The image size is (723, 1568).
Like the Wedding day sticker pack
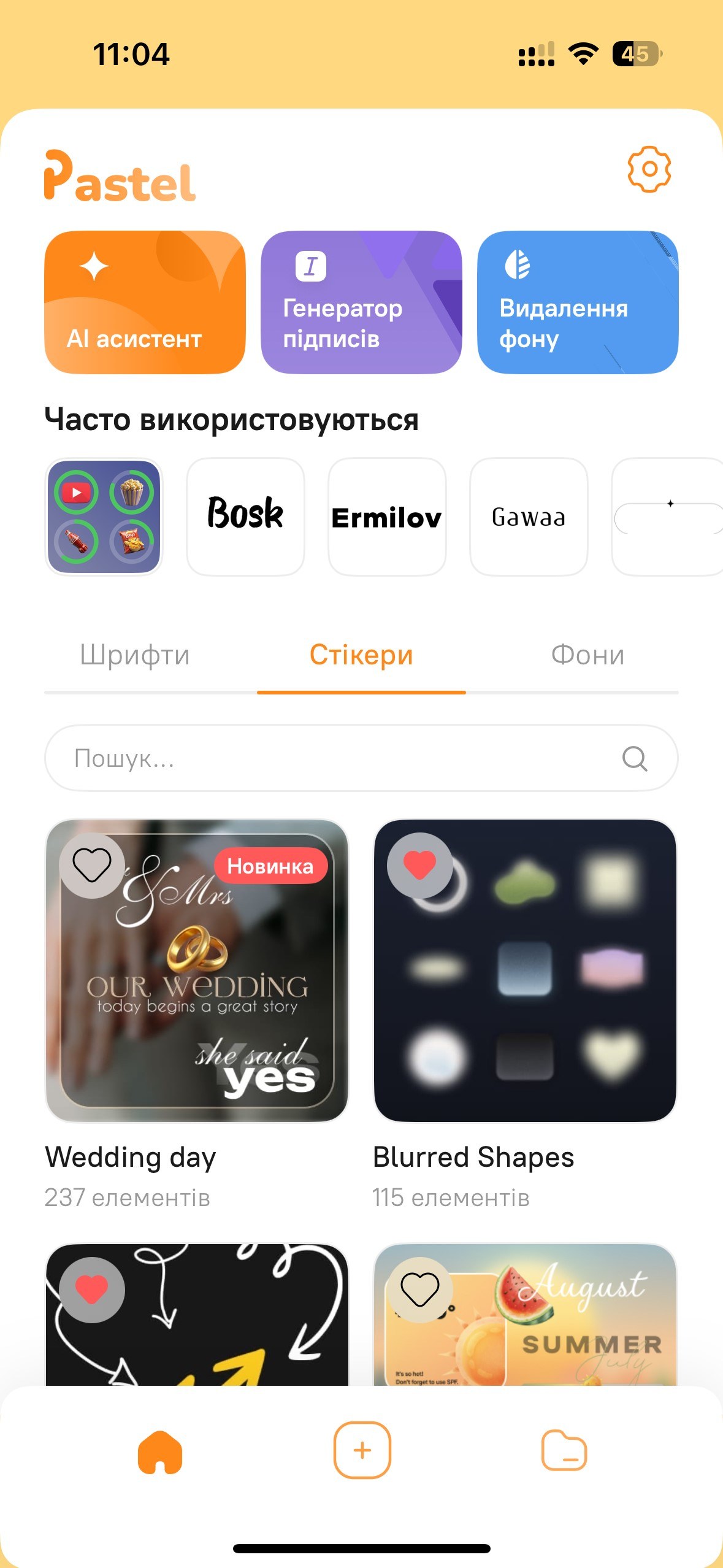tap(92, 866)
